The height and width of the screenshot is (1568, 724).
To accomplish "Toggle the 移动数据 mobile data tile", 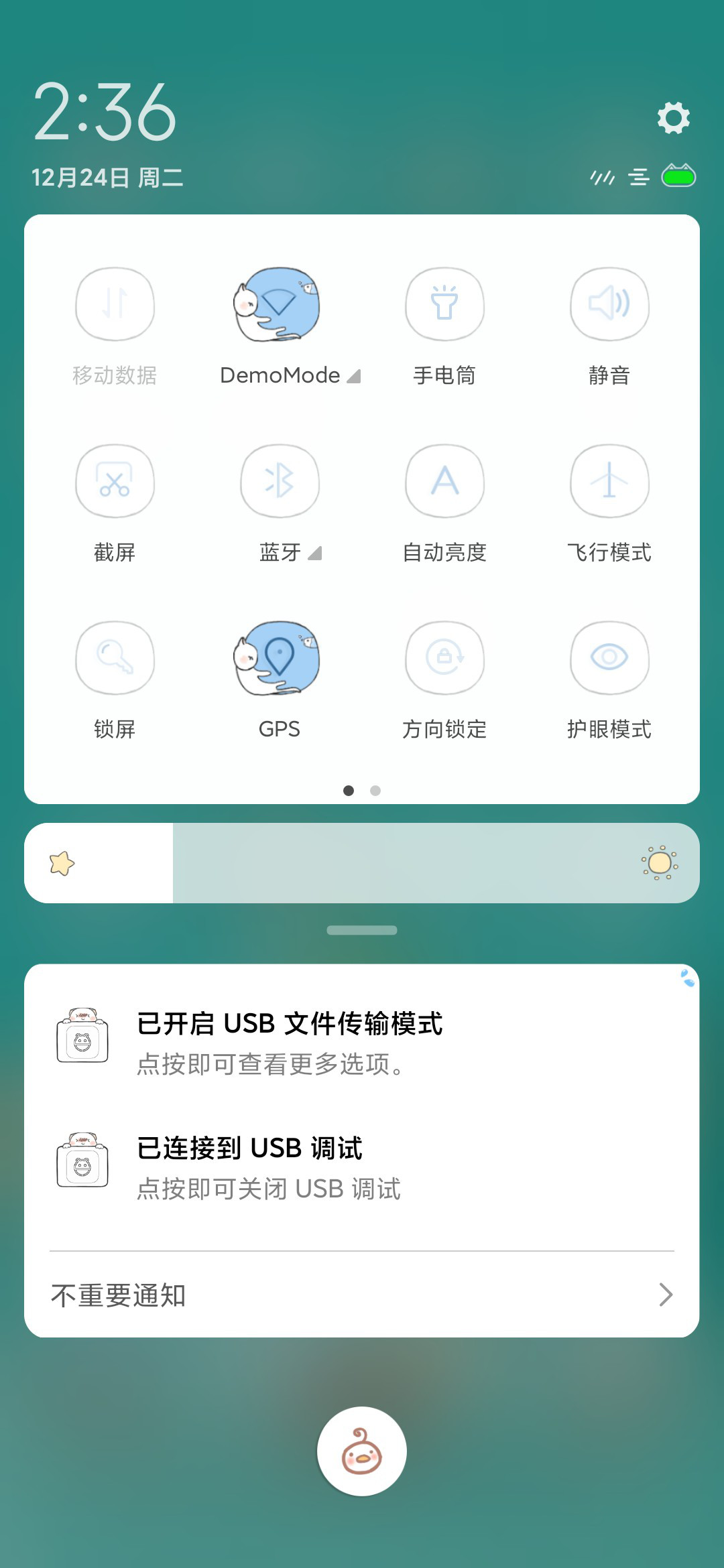I will pyautogui.click(x=115, y=305).
